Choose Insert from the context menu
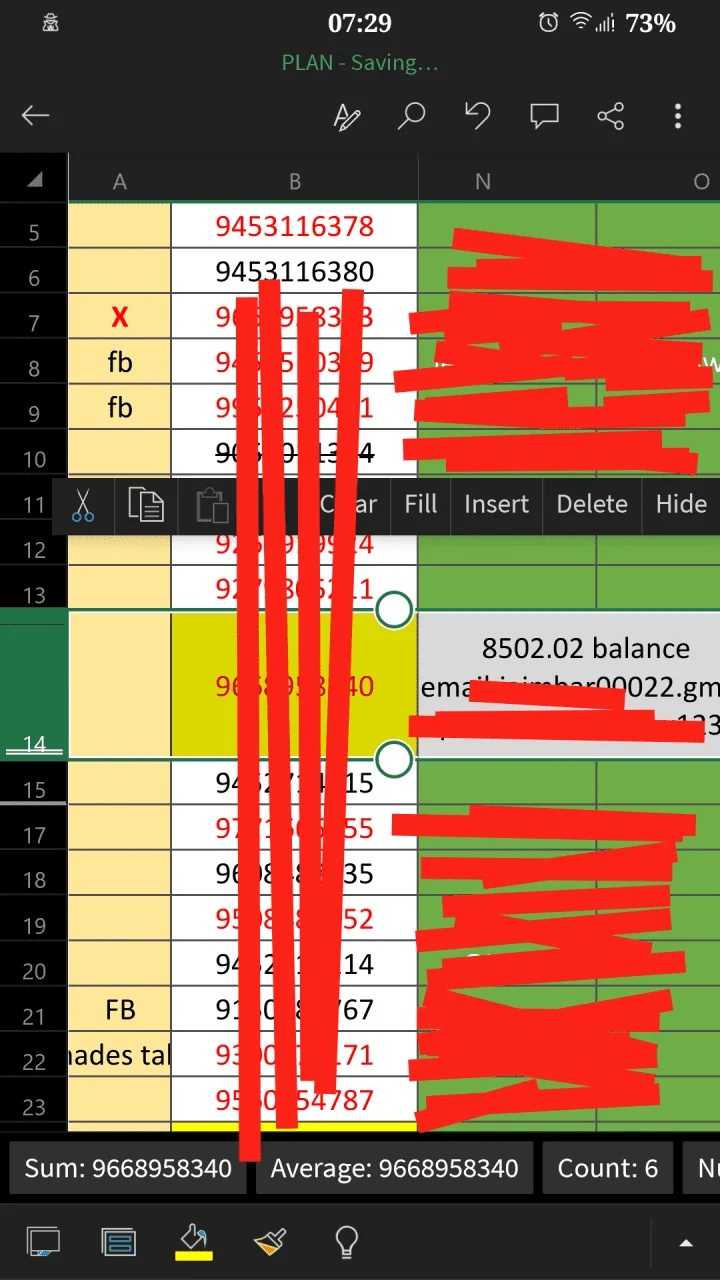The height and width of the screenshot is (1280, 720). [x=496, y=504]
